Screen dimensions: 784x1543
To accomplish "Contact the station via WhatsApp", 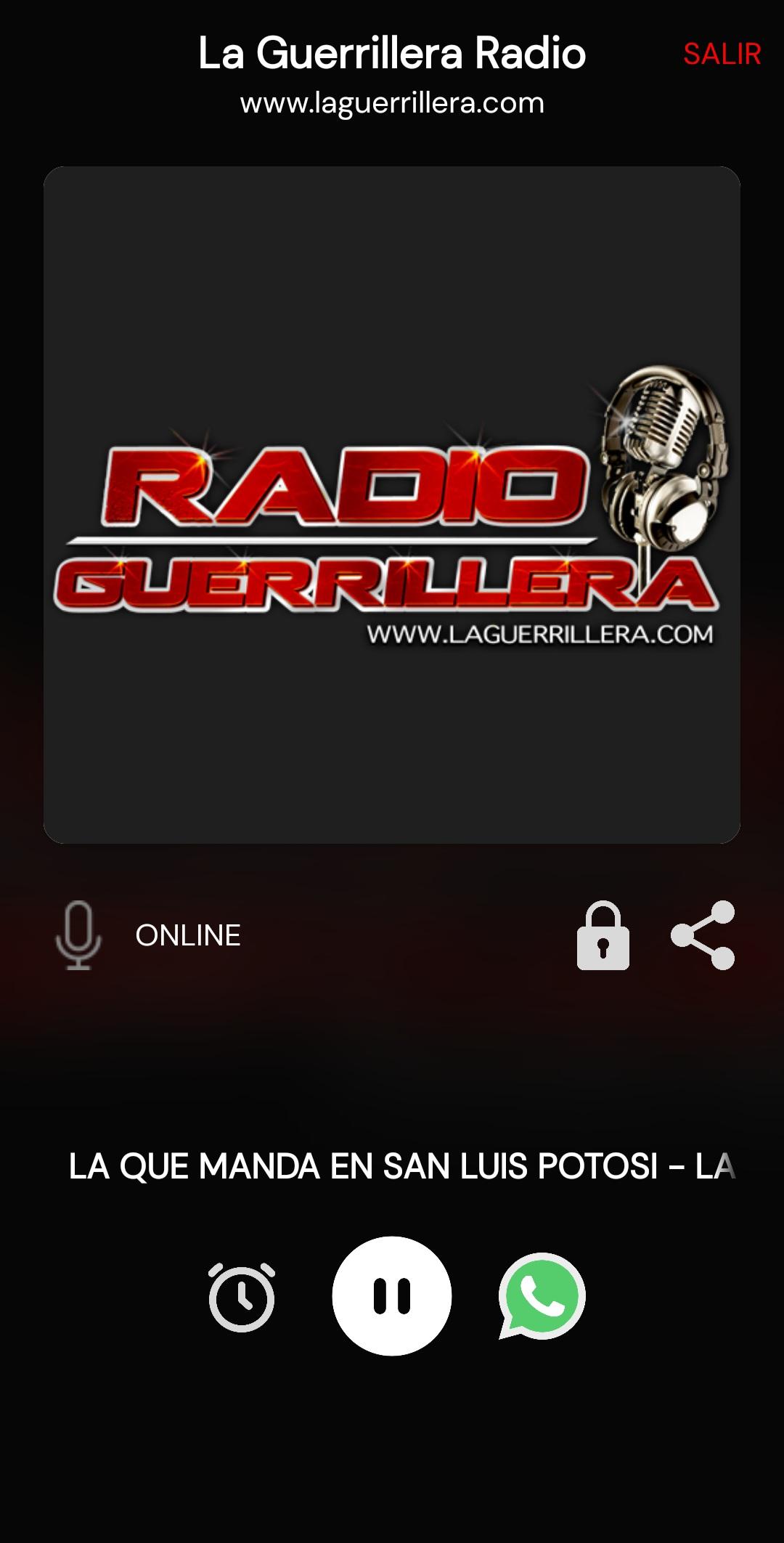I will [542, 1296].
